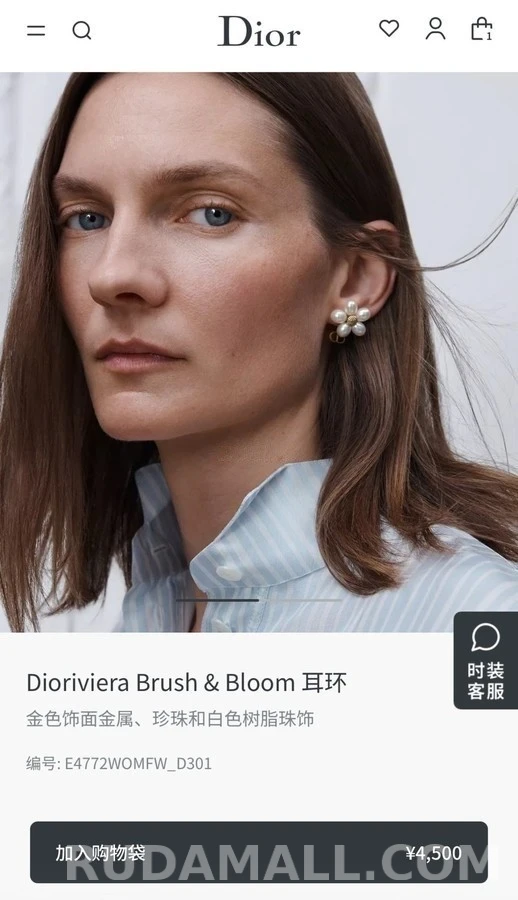
Task: Open the search icon
Action: (82, 30)
